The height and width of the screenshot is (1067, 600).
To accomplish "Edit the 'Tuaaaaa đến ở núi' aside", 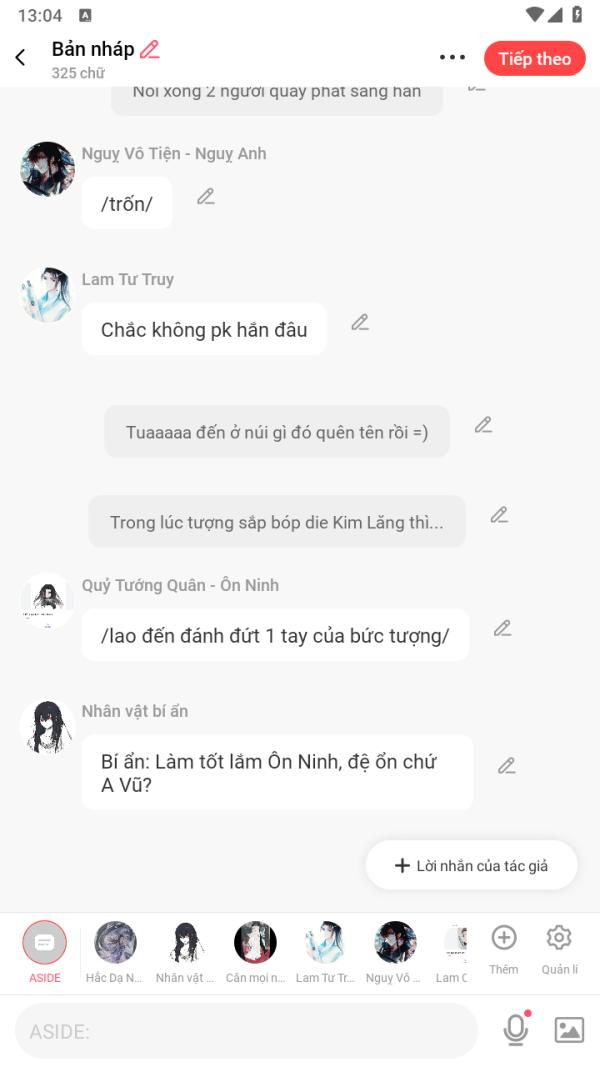I will (484, 425).
